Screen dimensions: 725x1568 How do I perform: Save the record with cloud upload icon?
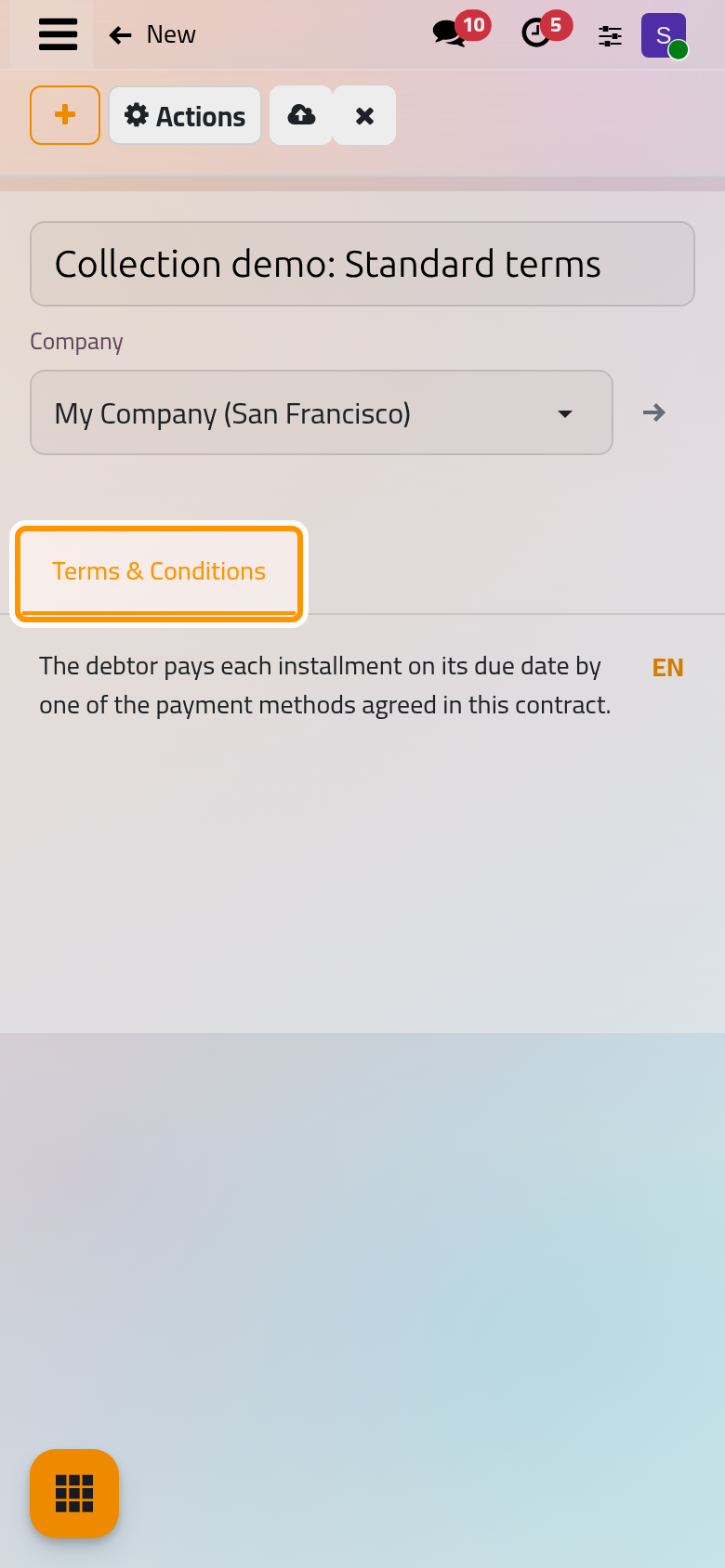tap(301, 115)
